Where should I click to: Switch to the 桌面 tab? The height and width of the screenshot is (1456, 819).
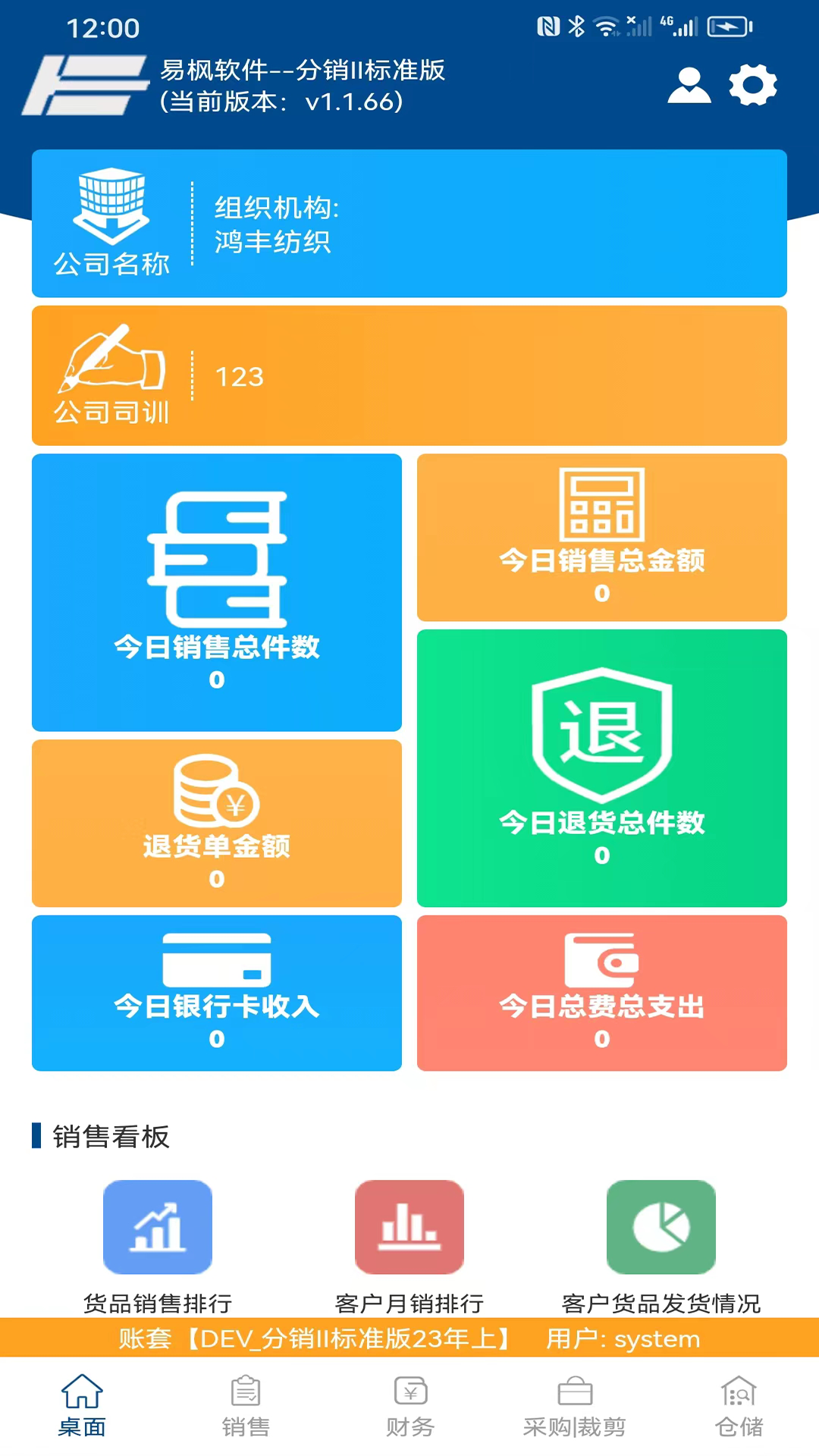click(82, 1405)
